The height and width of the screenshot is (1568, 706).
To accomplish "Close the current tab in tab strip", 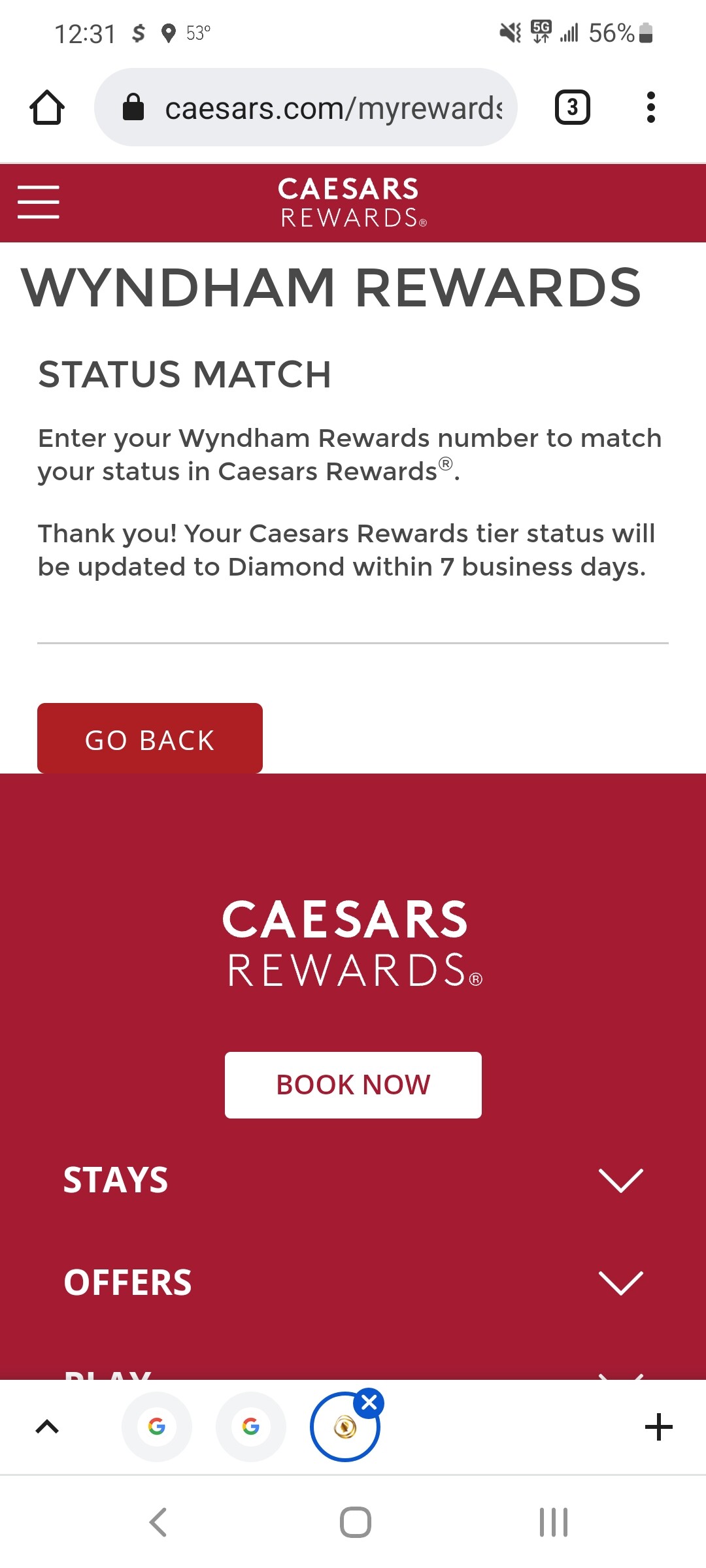I will click(369, 1403).
